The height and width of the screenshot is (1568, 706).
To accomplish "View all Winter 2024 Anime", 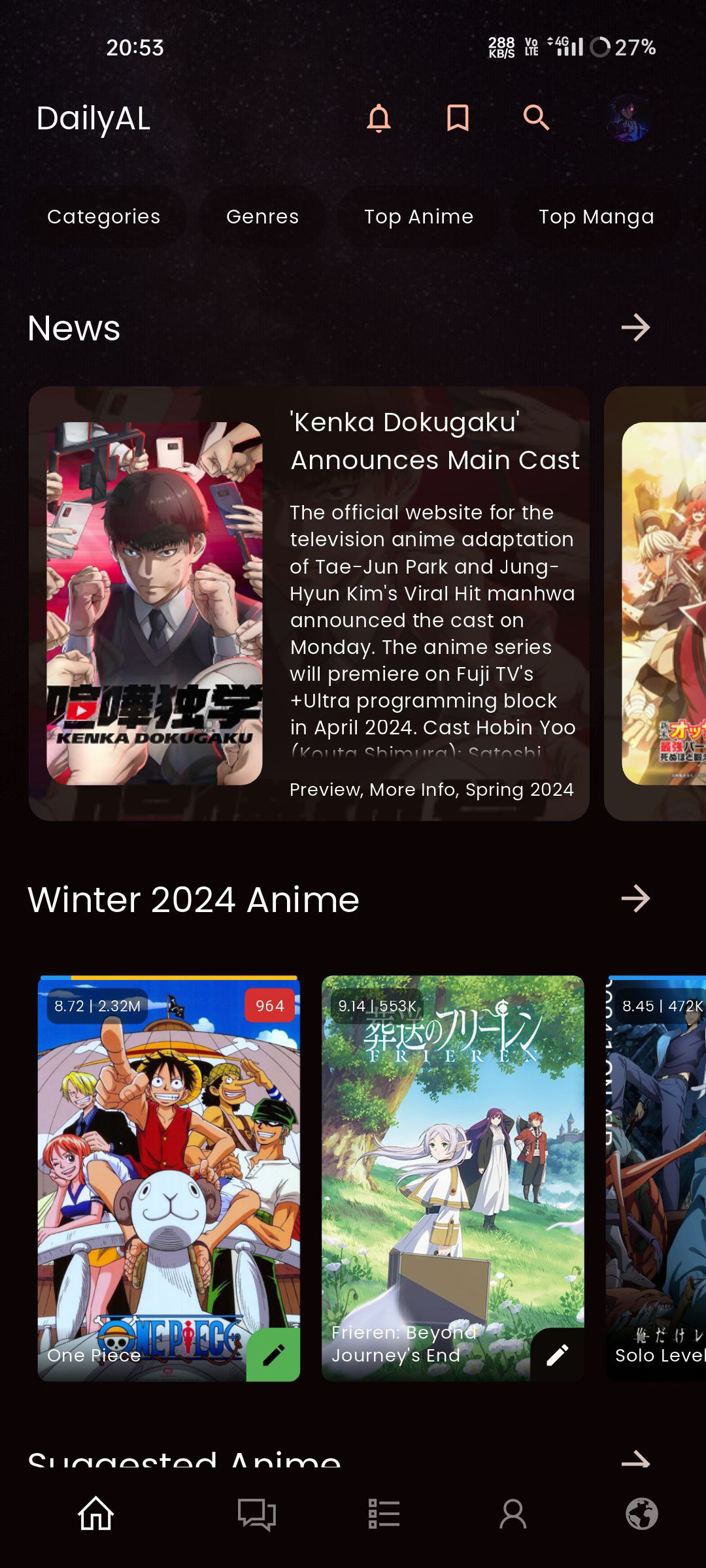I will click(x=635, y=898).
